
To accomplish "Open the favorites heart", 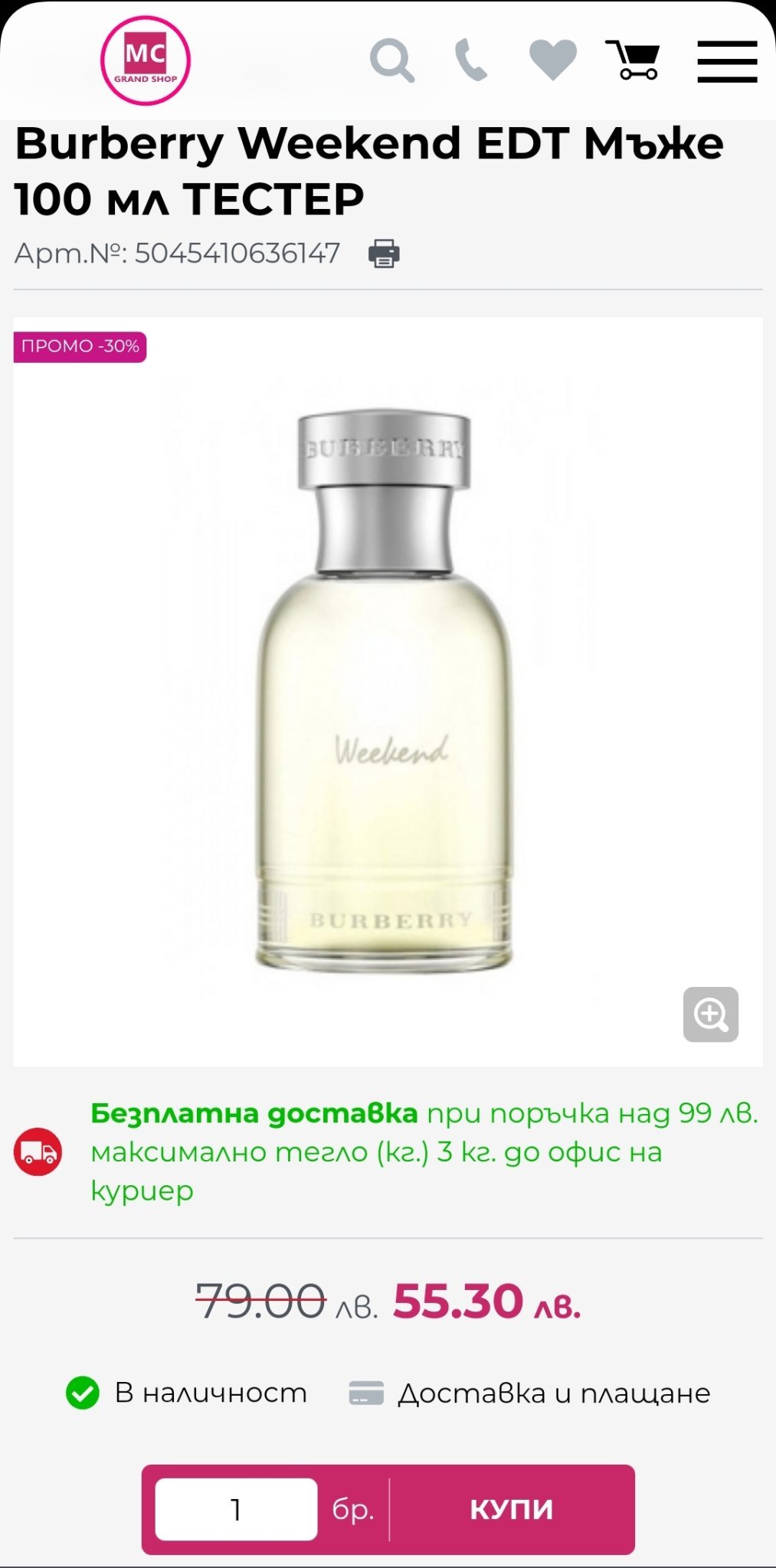I will [x=552, y=60].
